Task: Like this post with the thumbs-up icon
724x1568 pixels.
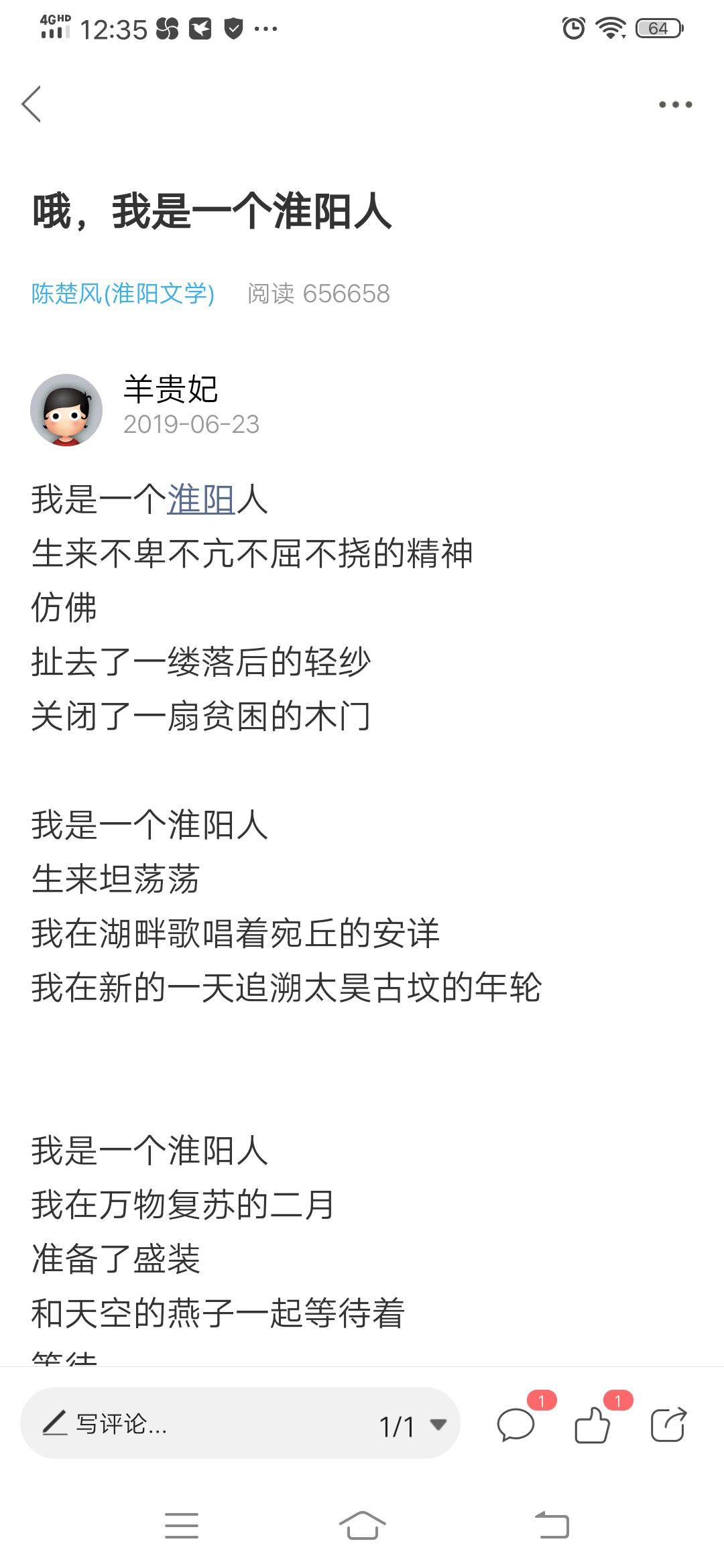Action: [593, 1424]
